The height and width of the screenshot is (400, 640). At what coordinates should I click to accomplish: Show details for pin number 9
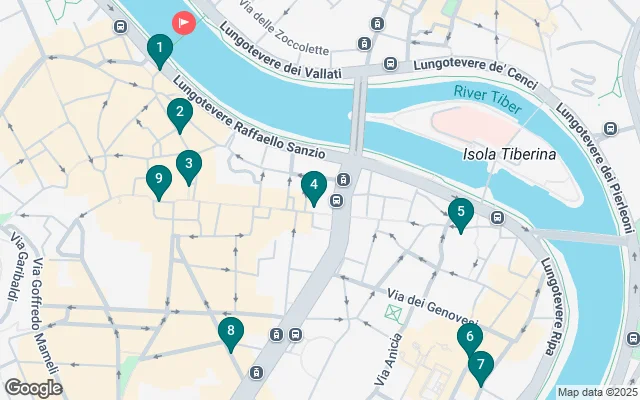157,180
